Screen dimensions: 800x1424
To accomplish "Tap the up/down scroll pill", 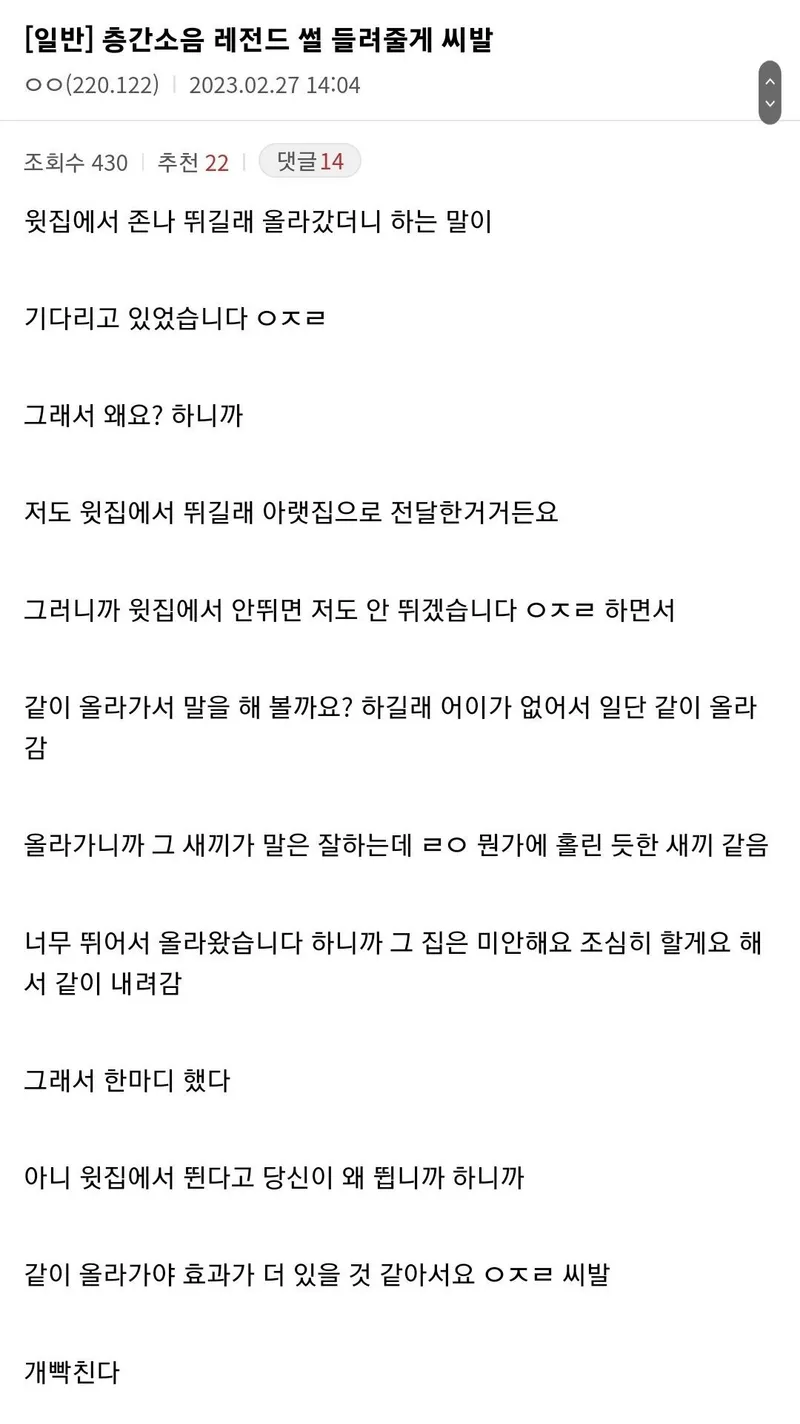I will tap(769, 93).
